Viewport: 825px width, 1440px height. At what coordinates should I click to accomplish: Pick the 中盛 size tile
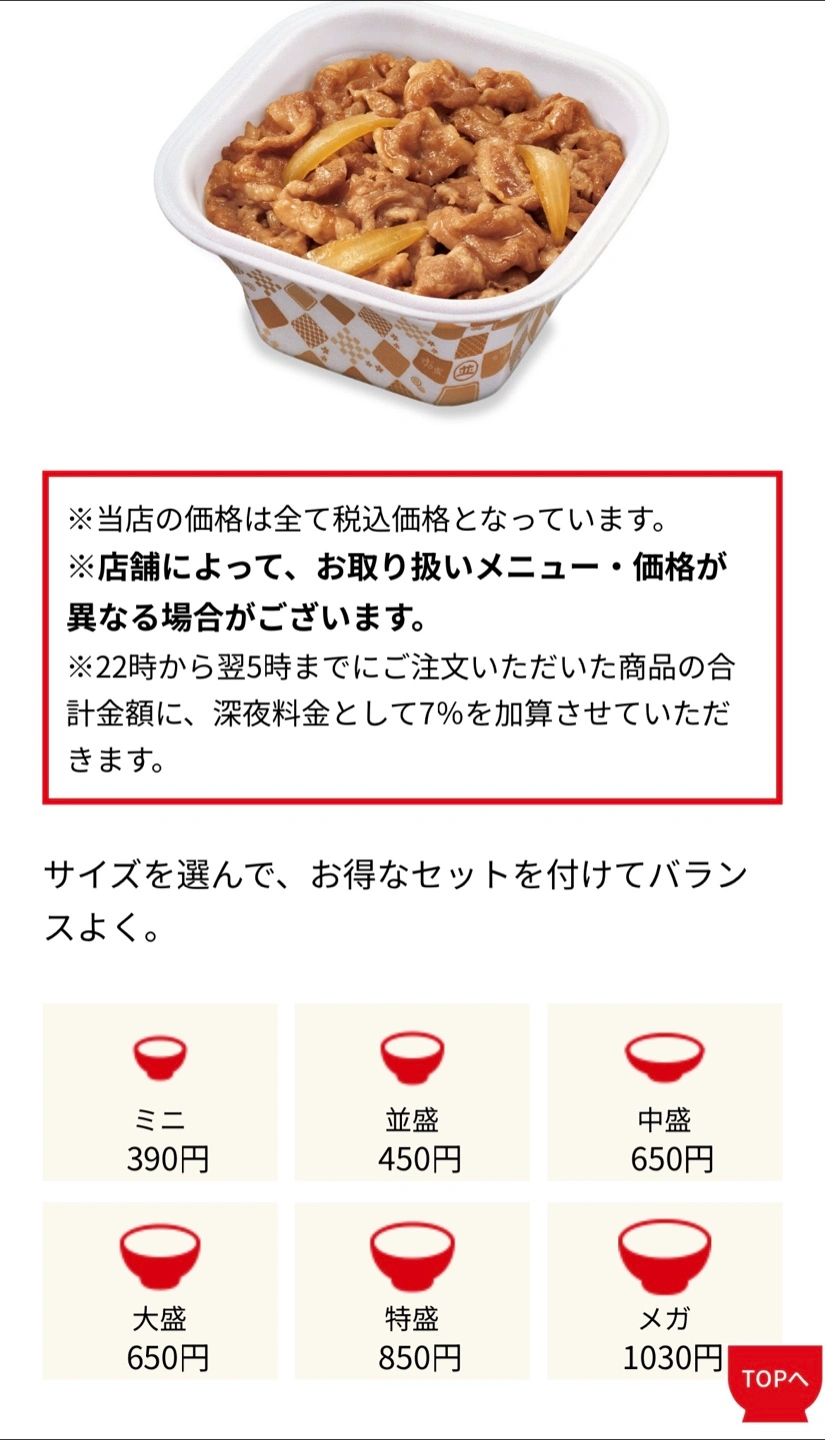point(664,1092)
